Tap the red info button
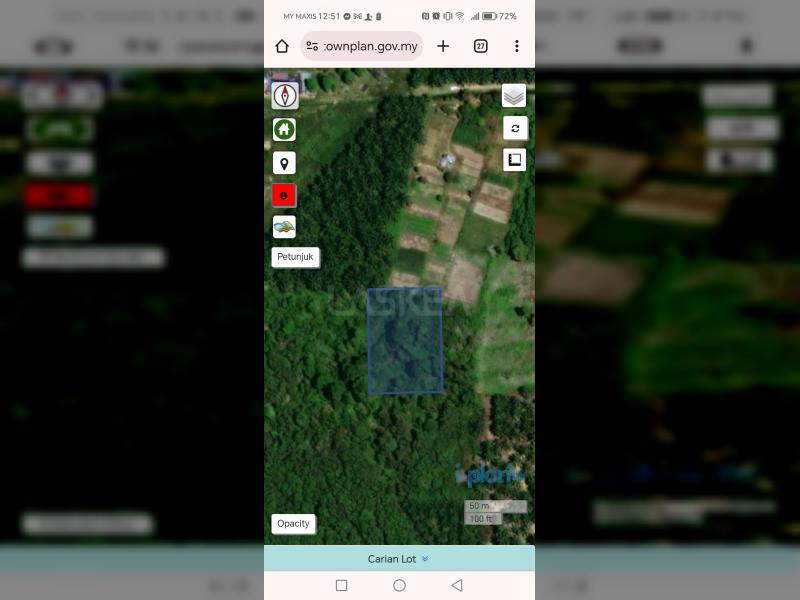 pos(284,195)
